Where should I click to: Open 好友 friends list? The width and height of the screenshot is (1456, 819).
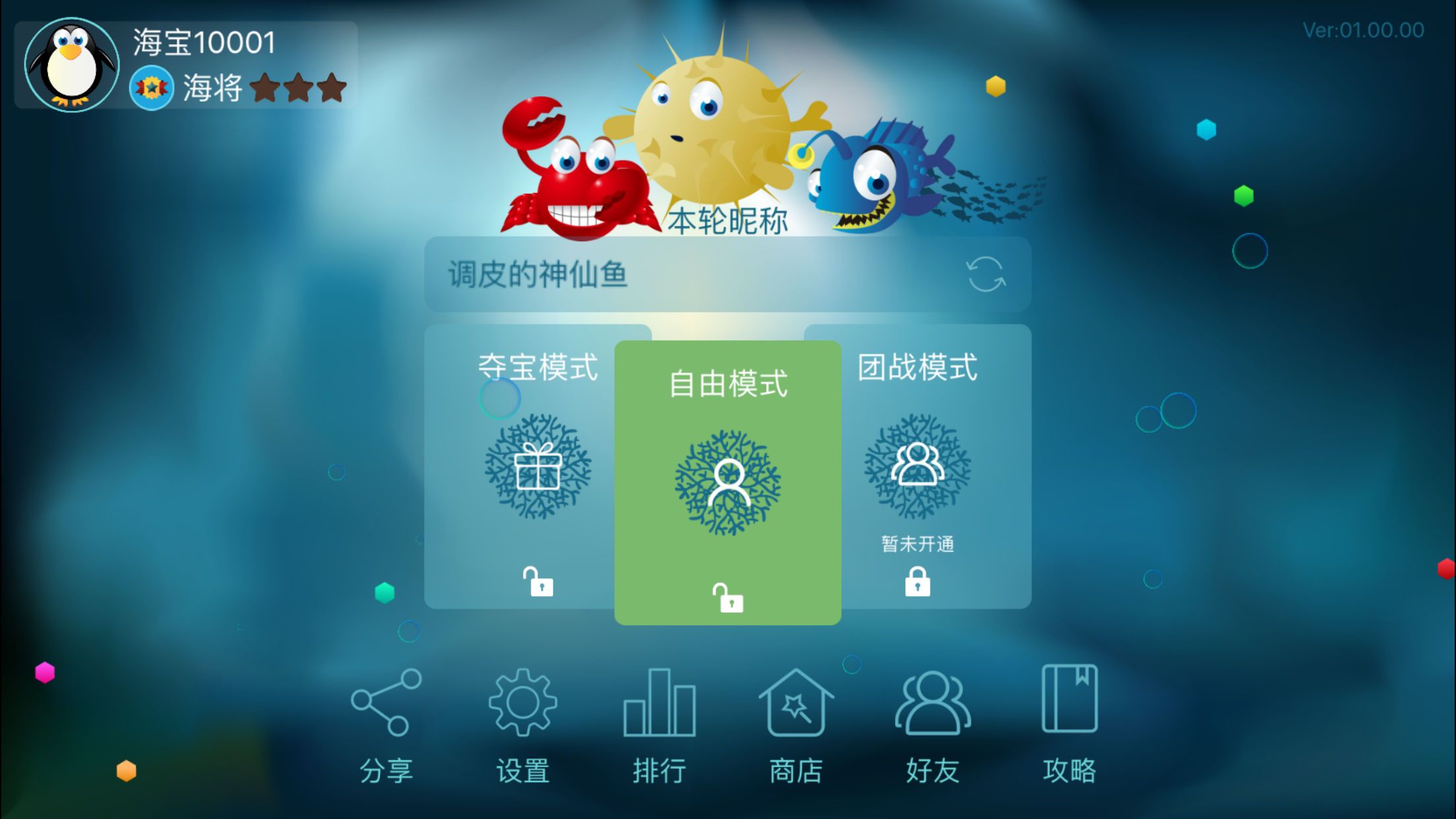pos(932,725)
